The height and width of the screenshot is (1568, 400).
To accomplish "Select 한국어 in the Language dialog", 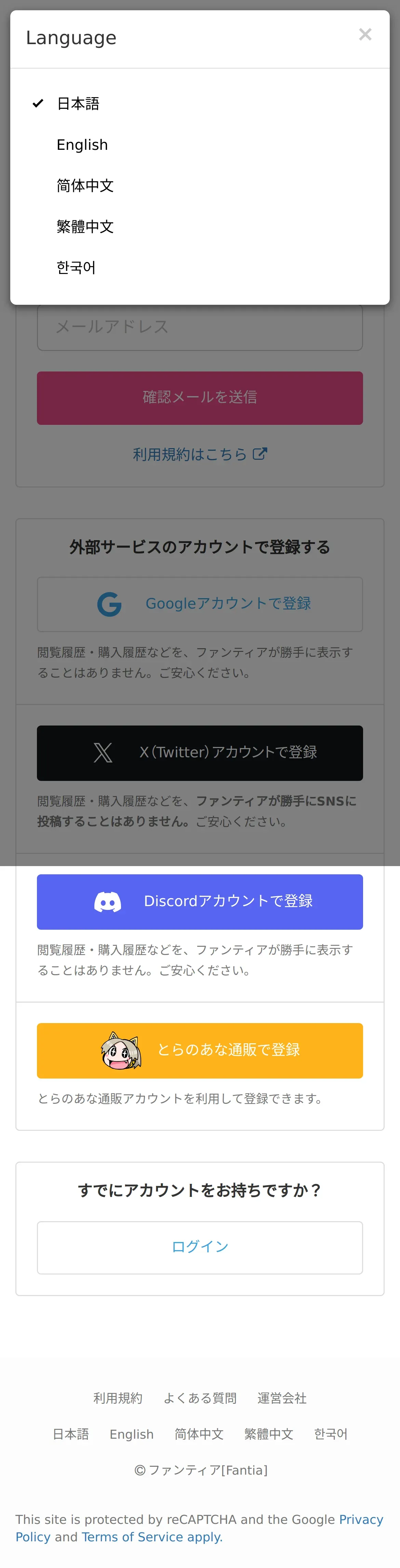I will coord(76,267).
